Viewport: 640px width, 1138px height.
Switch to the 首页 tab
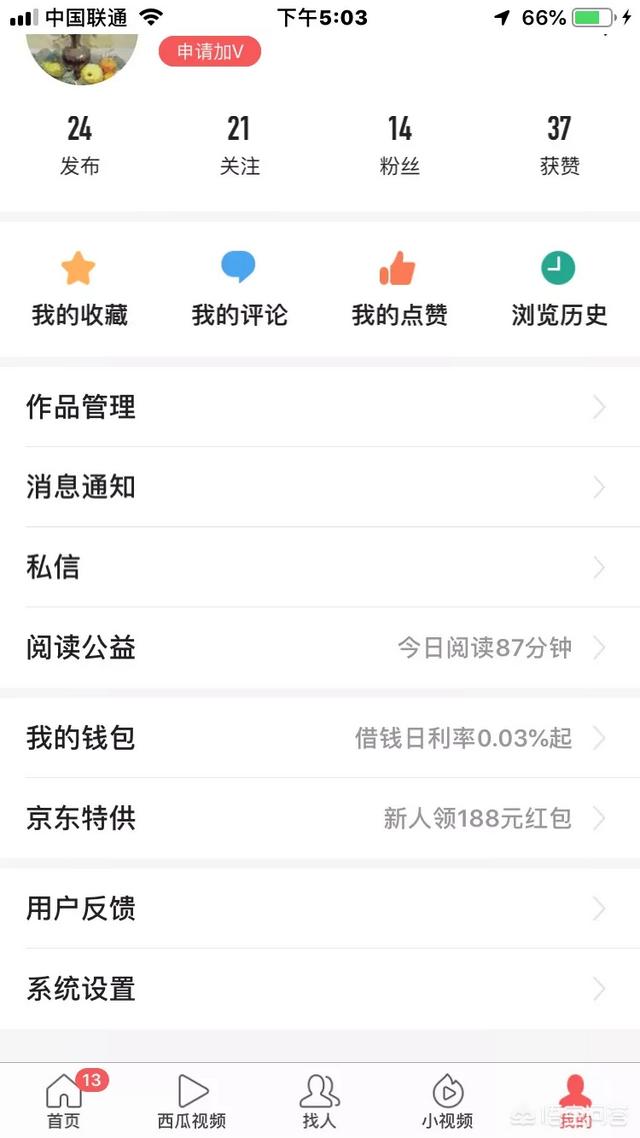[64, 1100]
